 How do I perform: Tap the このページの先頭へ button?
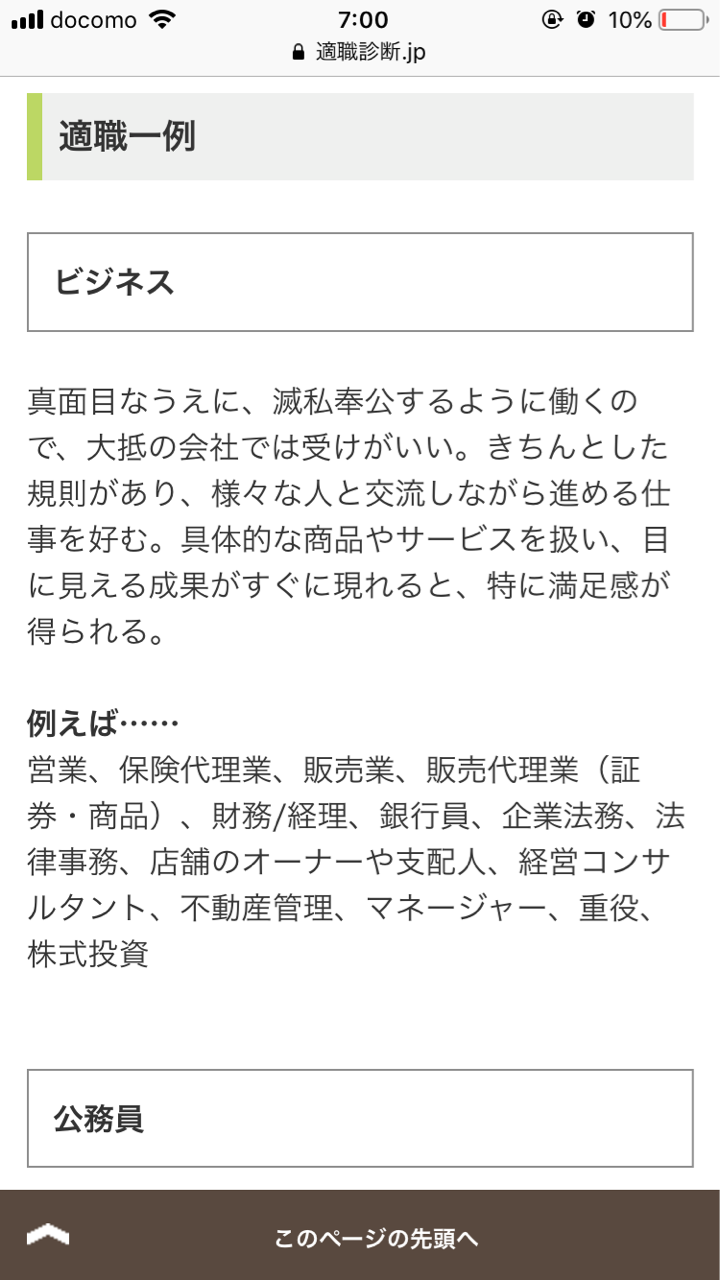pos(360,1236)
